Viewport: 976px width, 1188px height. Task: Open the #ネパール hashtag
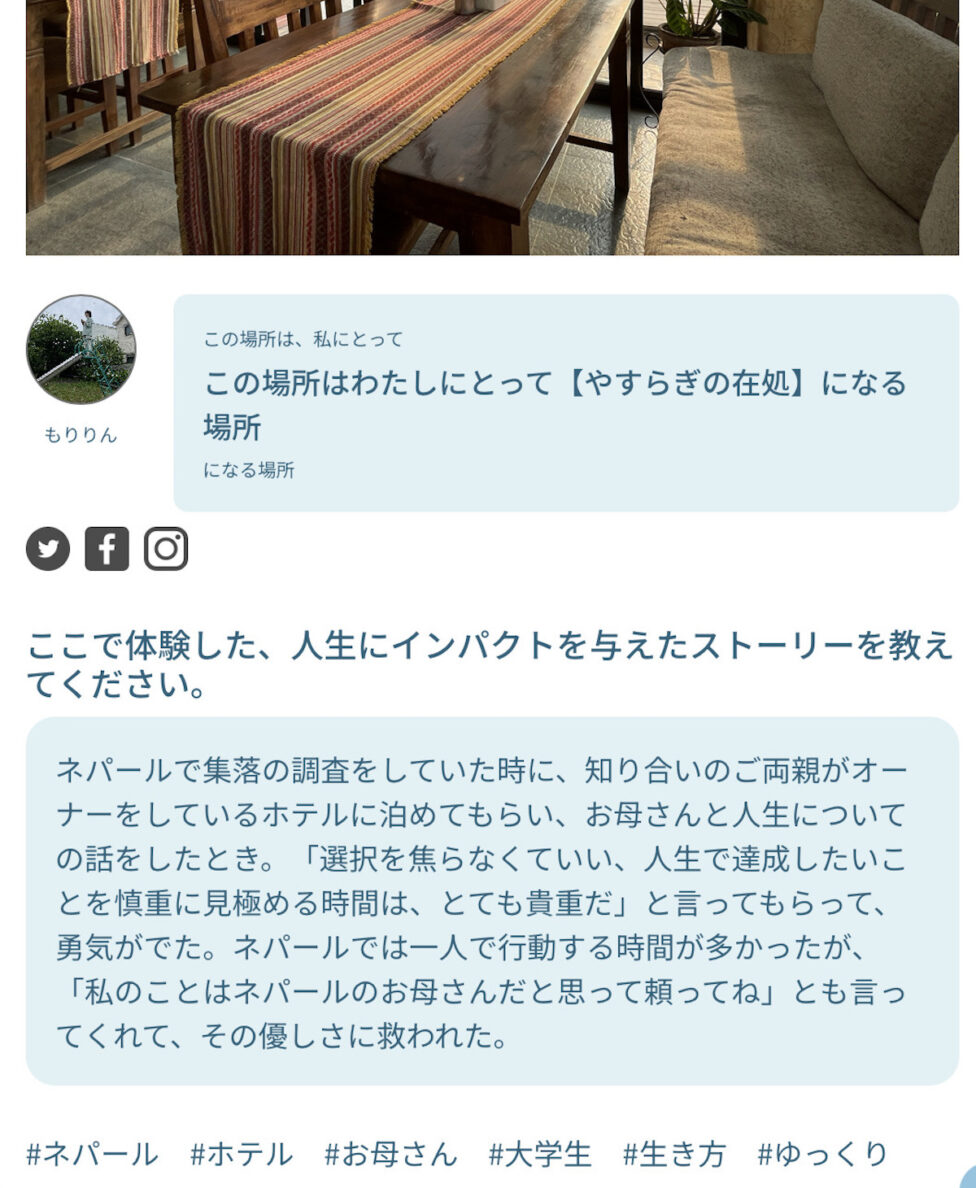tap(92, 1154)
